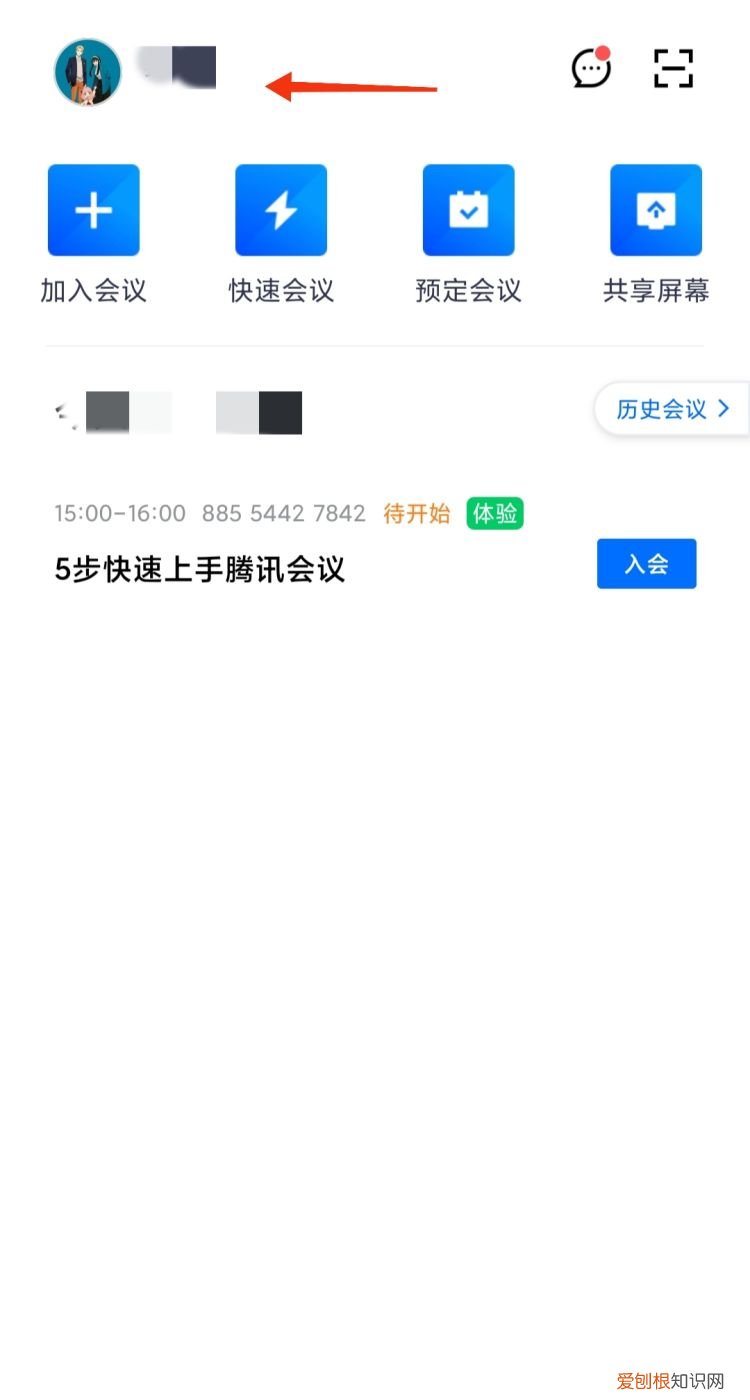
Task: Tap the 入会 join button
Action: (x=646, y=563)
